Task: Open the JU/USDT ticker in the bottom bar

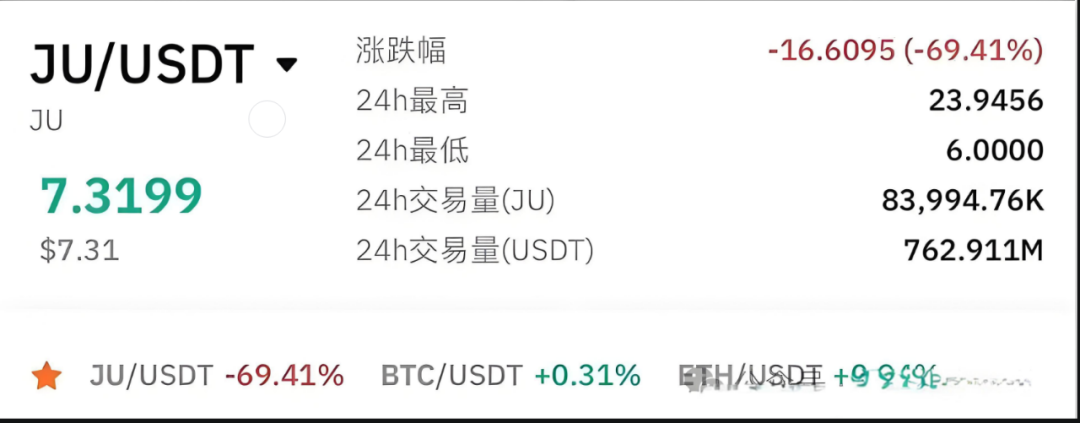Action: tap(216, 376)
